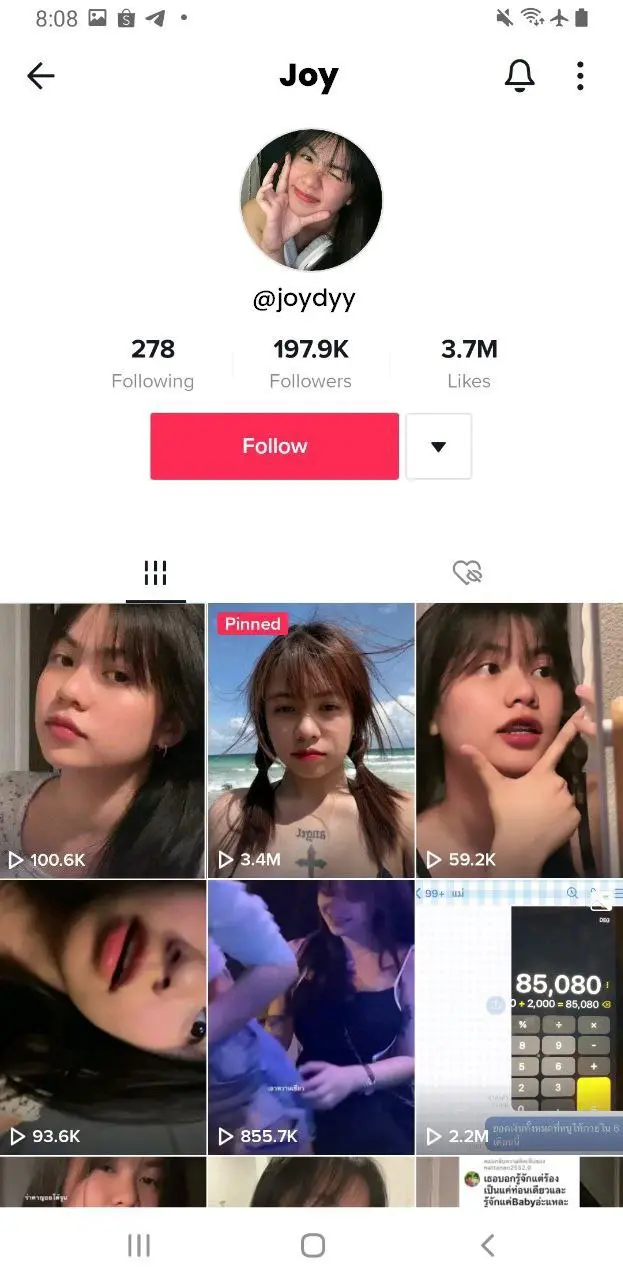Tap the system home button
623x1280 pixels.
point(312,1245)
